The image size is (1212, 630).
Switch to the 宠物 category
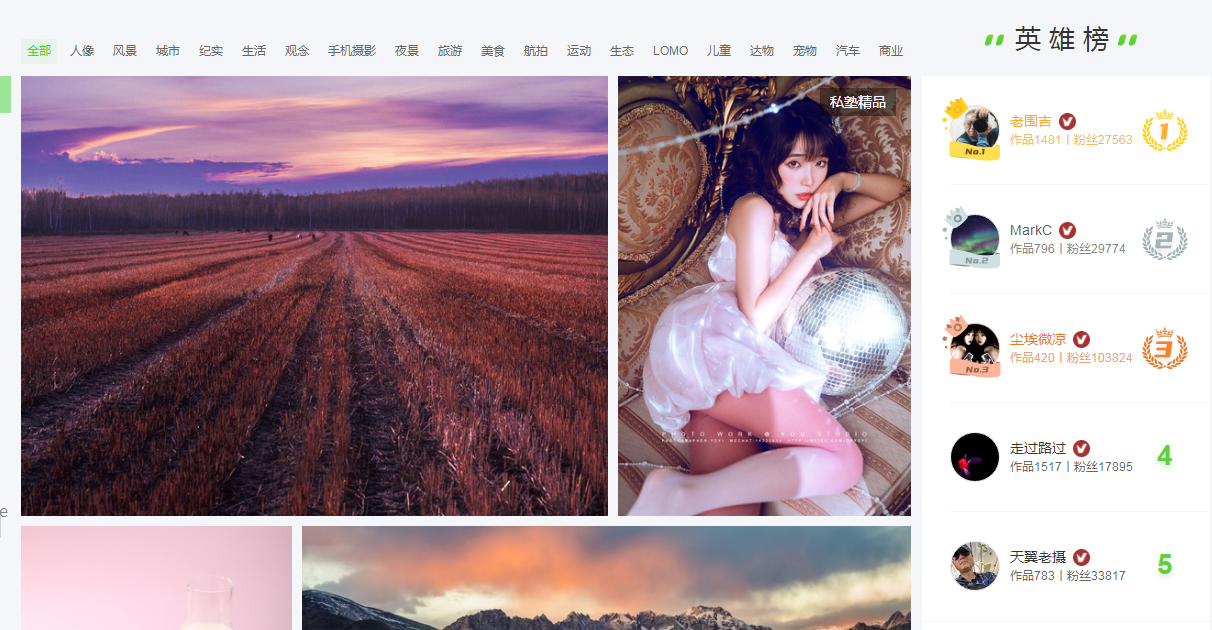[x=805, y=51]
